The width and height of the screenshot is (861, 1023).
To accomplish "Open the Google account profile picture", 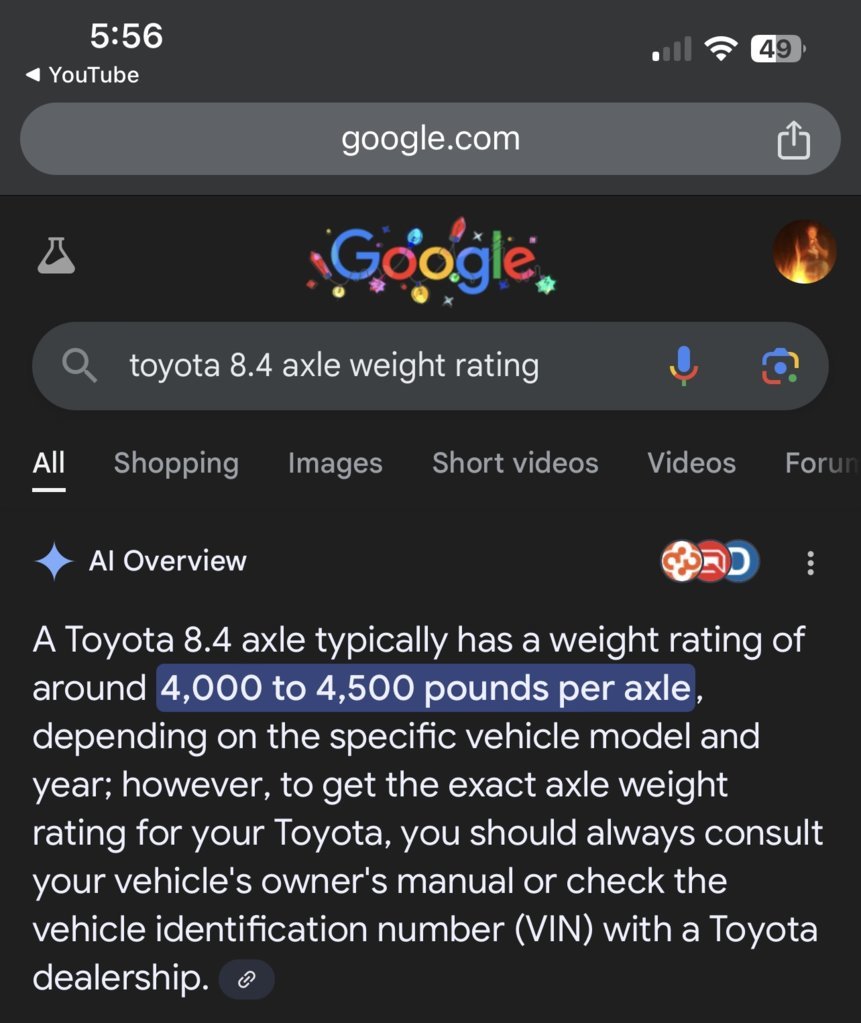I will pos(804,252).
